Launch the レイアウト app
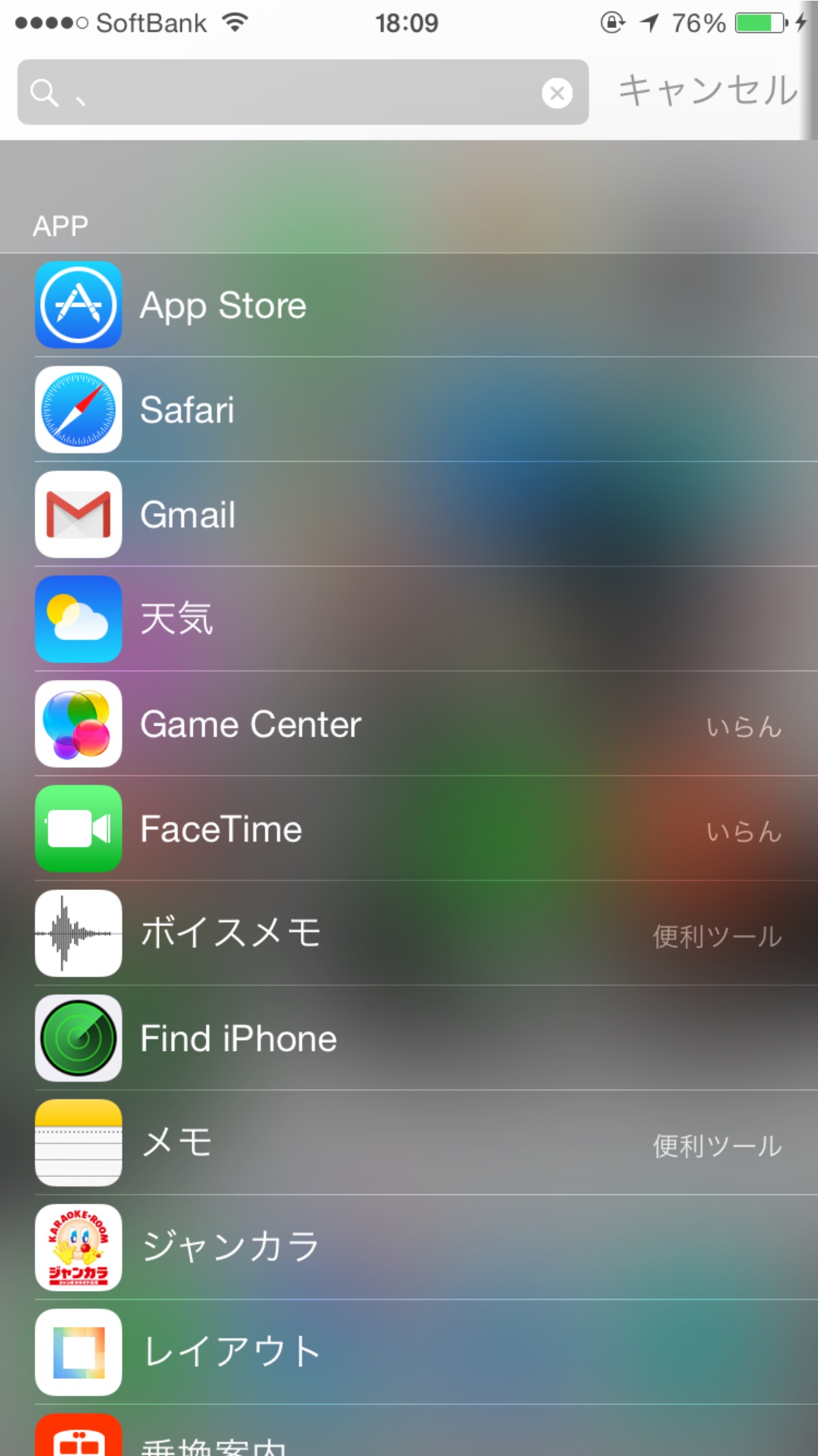Screen dimensions: 818x1456 (x=409, y=1352)
